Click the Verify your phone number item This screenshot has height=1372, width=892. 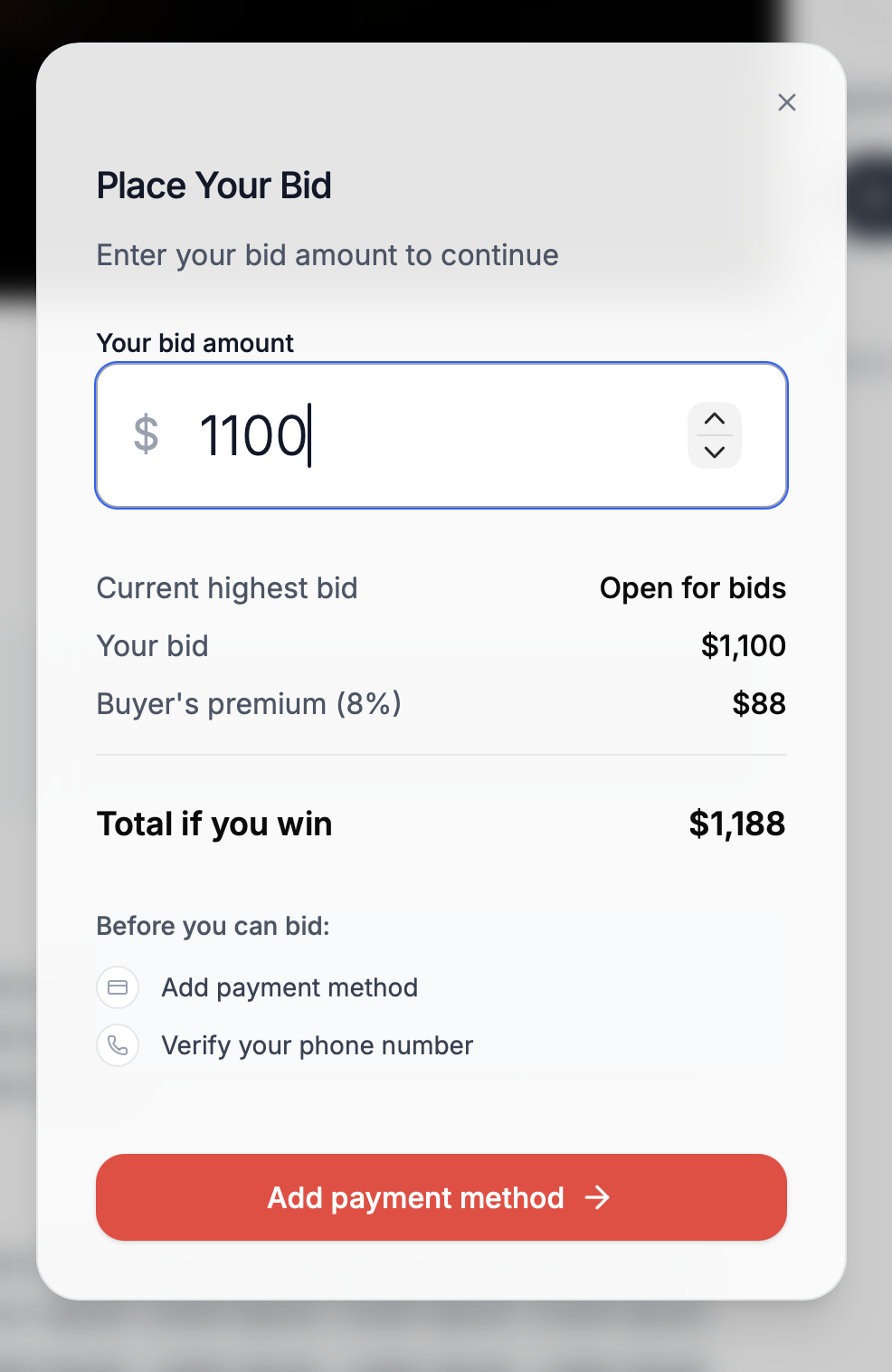317,1045
